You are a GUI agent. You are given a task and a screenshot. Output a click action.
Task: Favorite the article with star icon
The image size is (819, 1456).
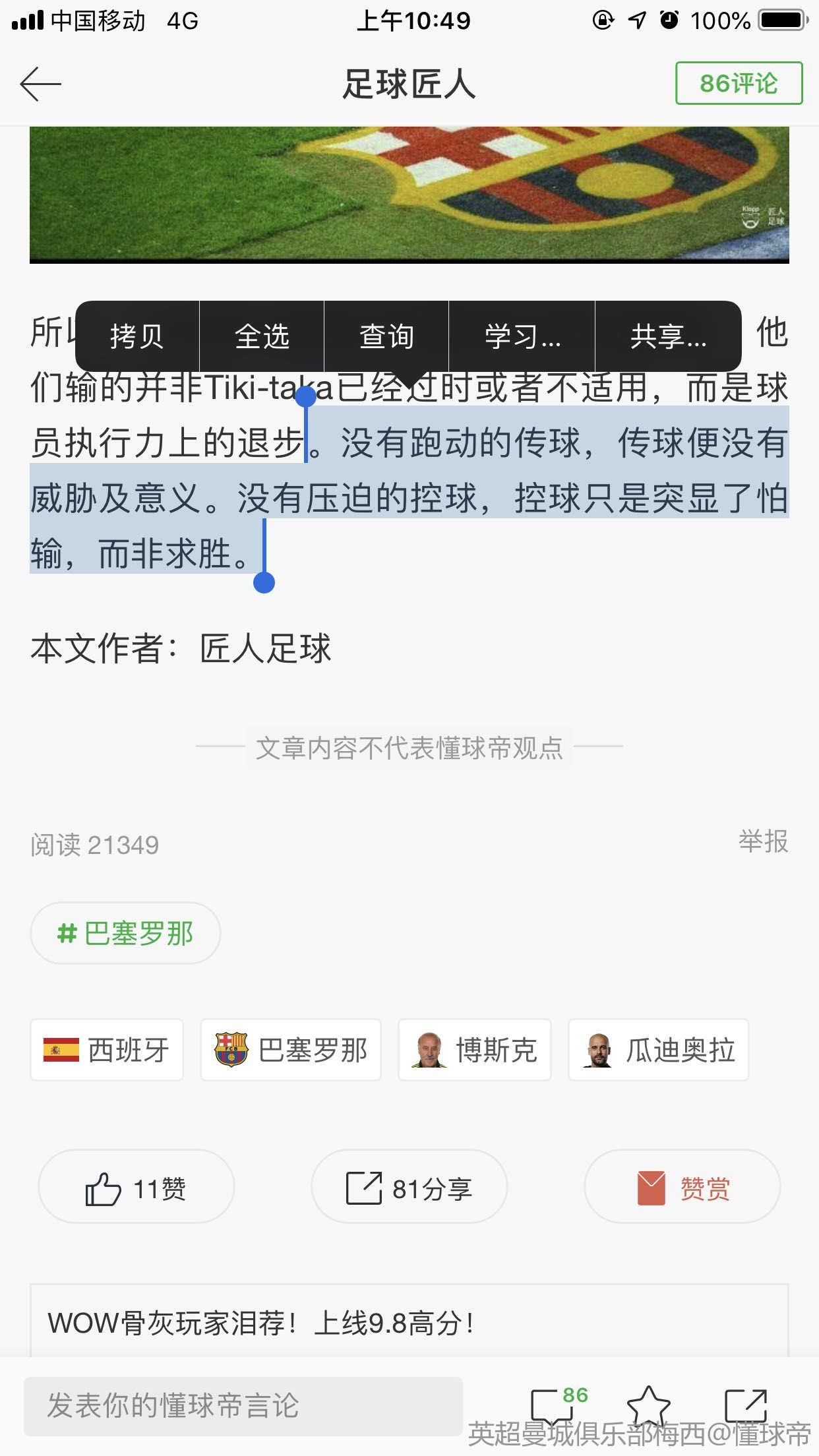(648, 1406)
